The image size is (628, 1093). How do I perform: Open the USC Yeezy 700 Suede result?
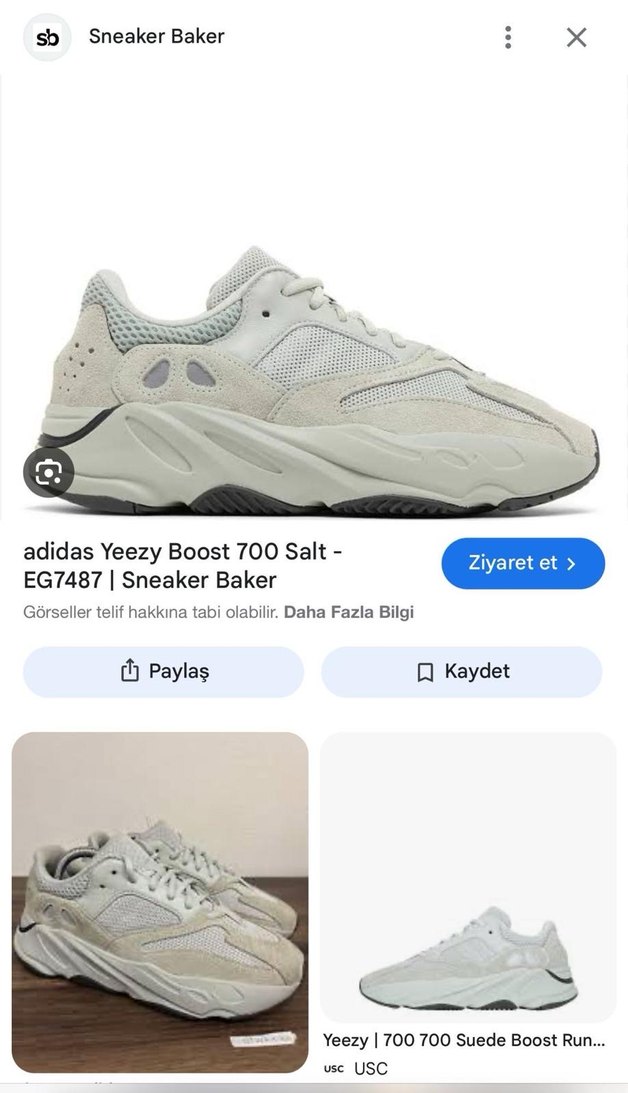(468, 900)
